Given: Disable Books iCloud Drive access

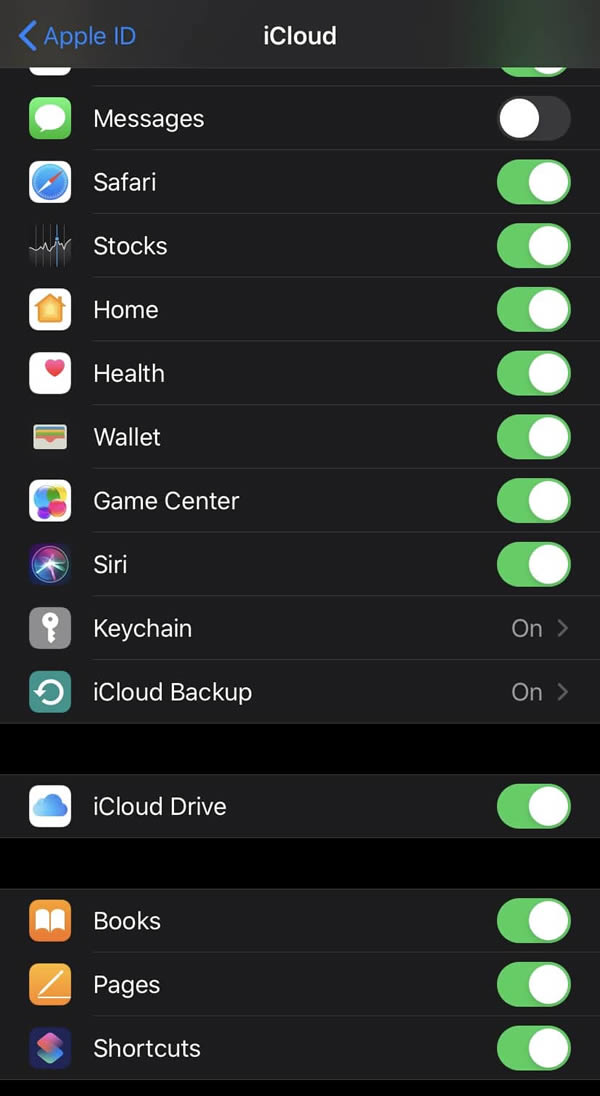Looking at the screenshot, I should [x=533, y=921].
